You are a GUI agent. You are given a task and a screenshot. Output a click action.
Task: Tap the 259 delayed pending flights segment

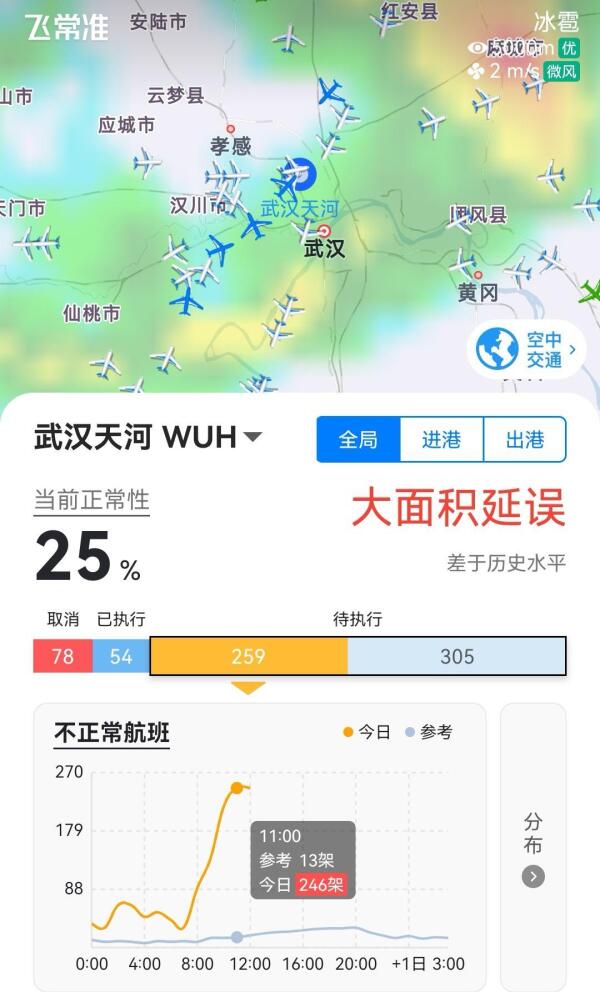(x=248, y=656)
